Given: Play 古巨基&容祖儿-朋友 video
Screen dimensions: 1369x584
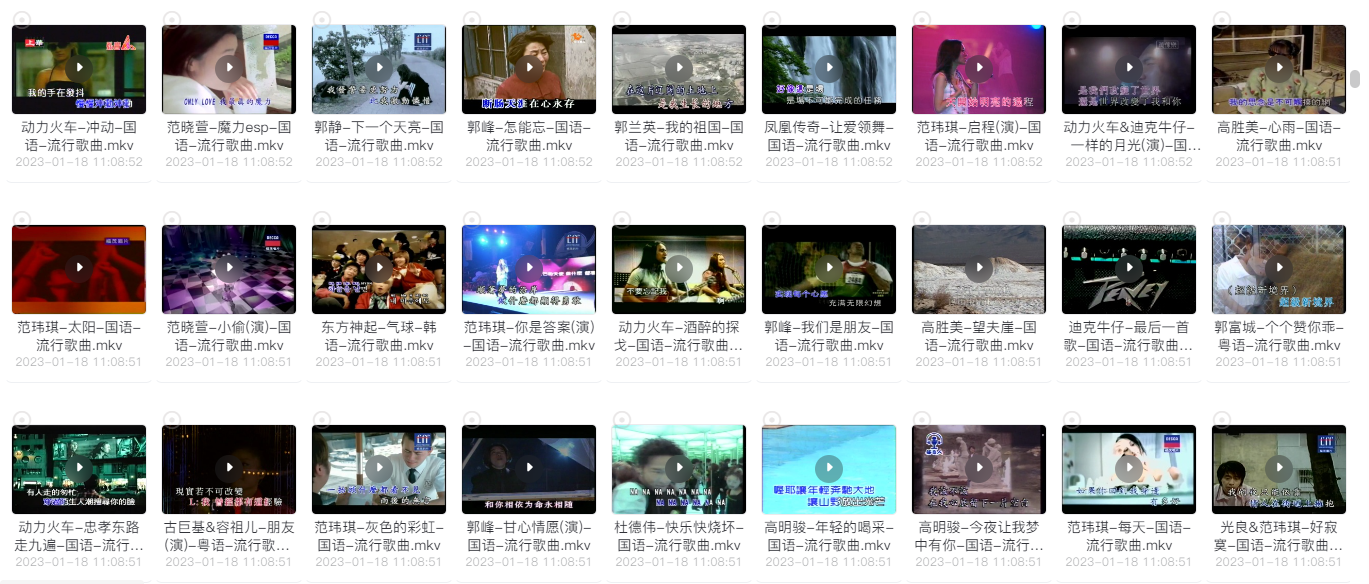Looking at the screenshot, I should coord(229,468).
